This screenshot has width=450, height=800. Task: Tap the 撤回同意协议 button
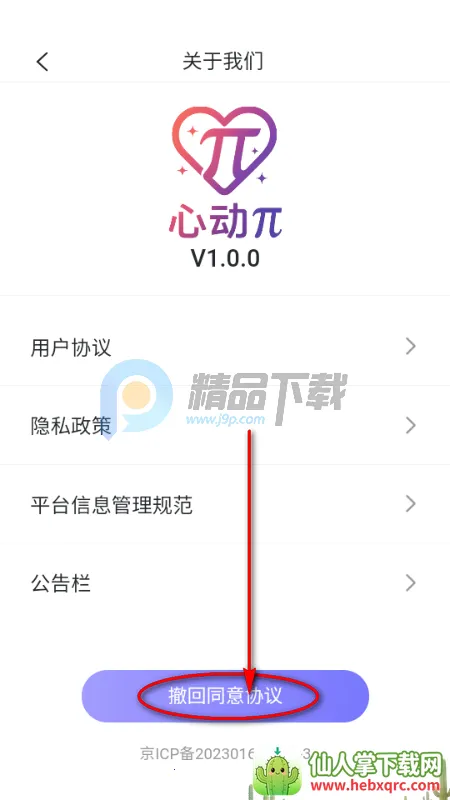[x=225, y=696]
